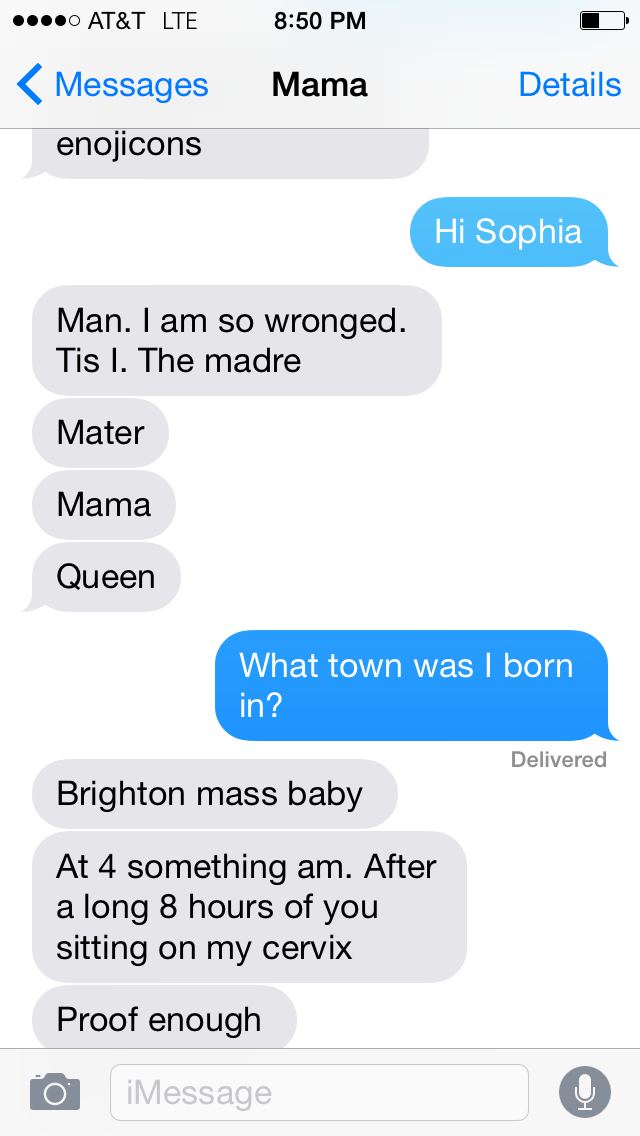Open the Details for Mama
The height and width of the screenshot is (1136, 640).
click(x=569, y=85)
